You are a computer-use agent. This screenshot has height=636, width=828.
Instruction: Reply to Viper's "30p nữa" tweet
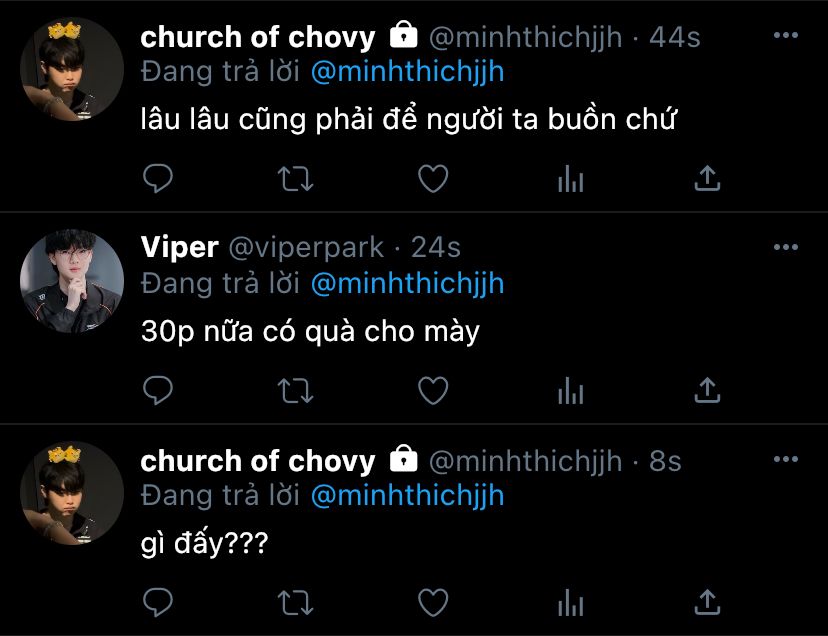(158, 391)
